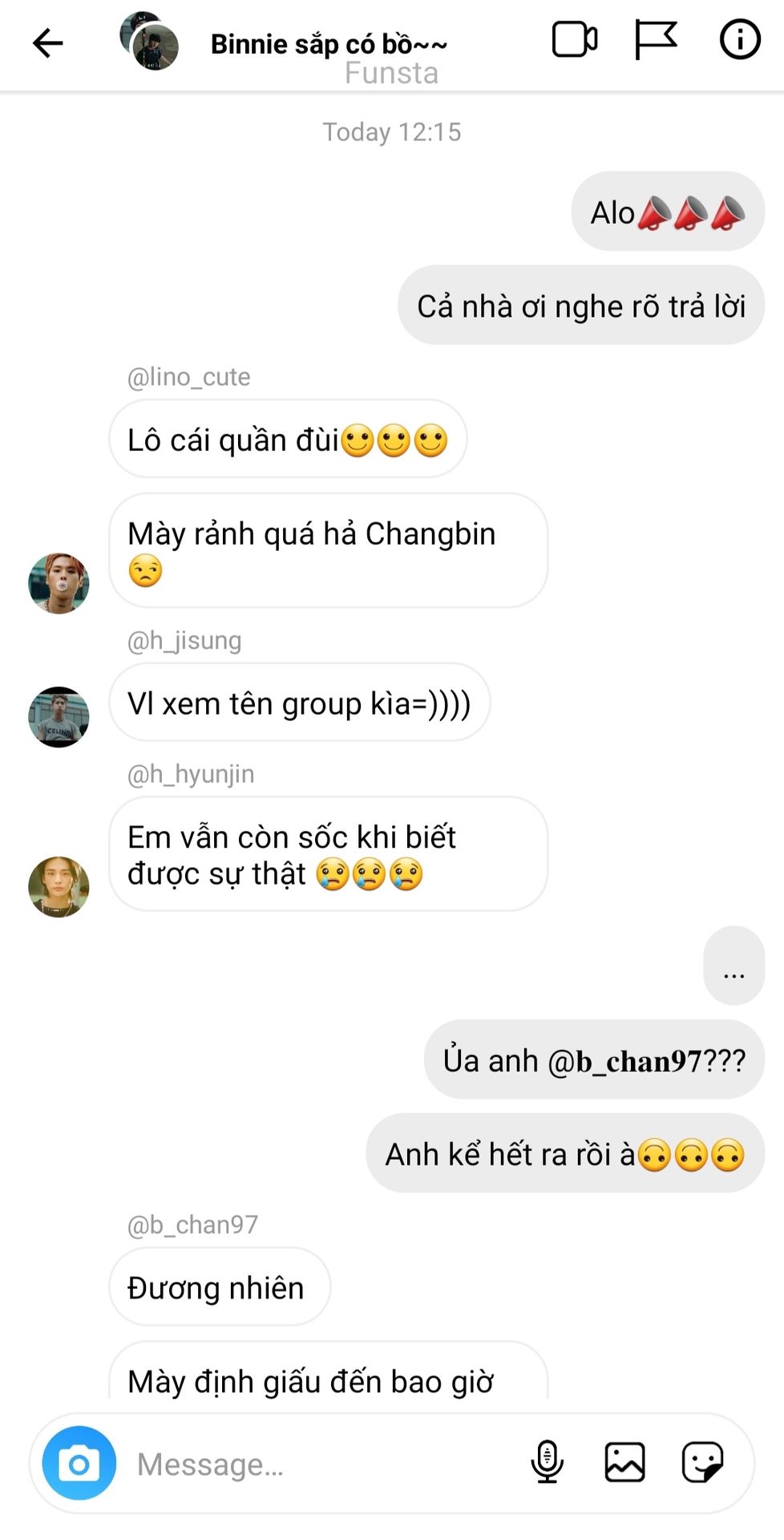Screen dimensions: 784x1540
Task: Tap the flag icon in the header
Action: click(x=656, y=39)
